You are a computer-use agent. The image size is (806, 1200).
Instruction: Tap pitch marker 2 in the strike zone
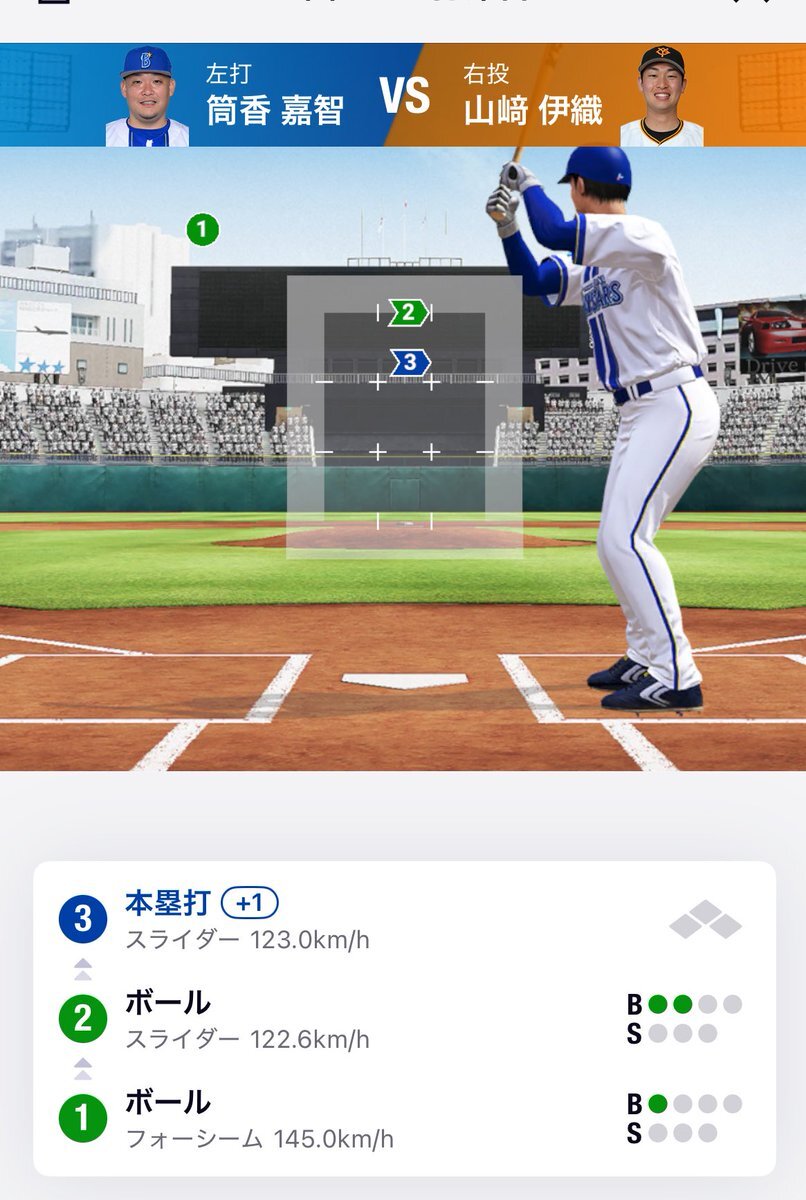[x=408, y=313]
